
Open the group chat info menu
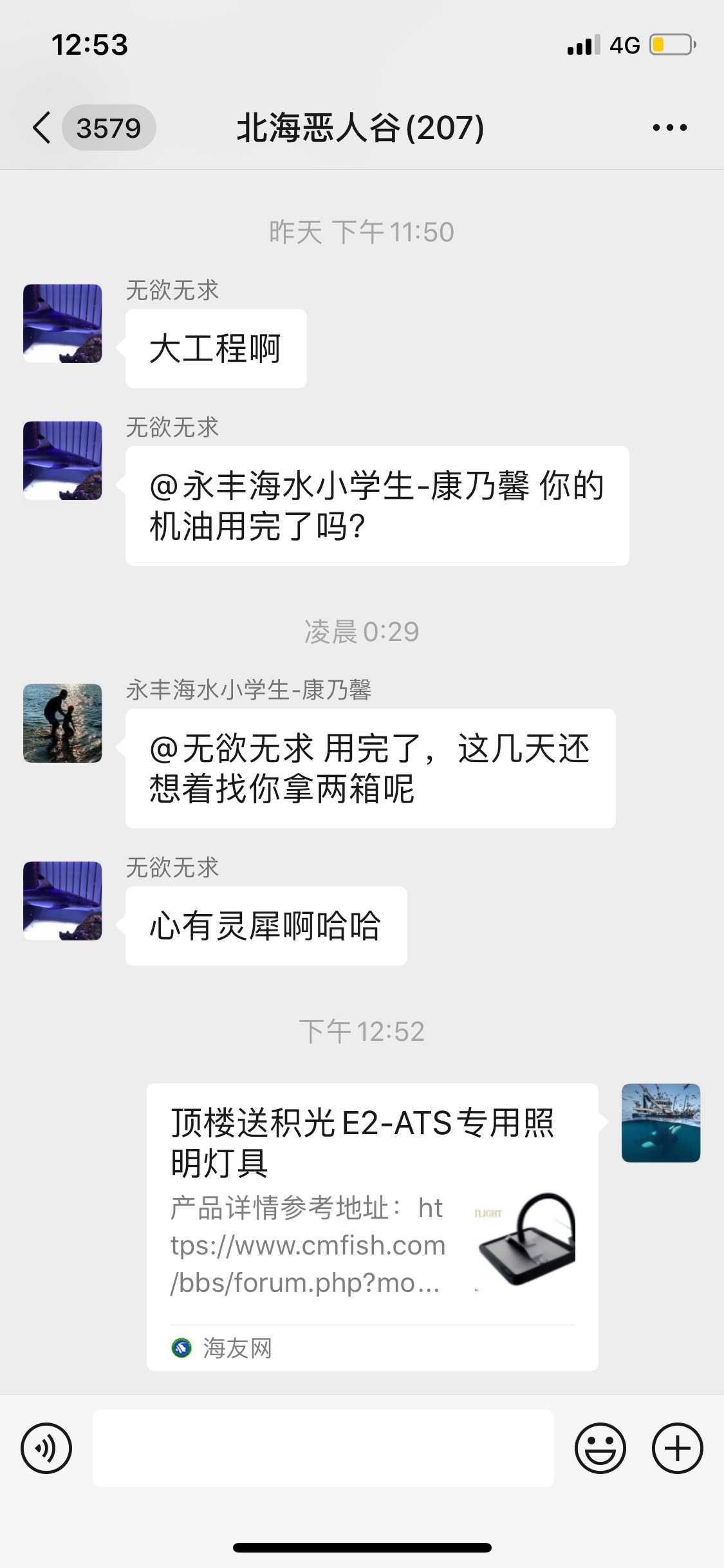click(x=669, y=127)
